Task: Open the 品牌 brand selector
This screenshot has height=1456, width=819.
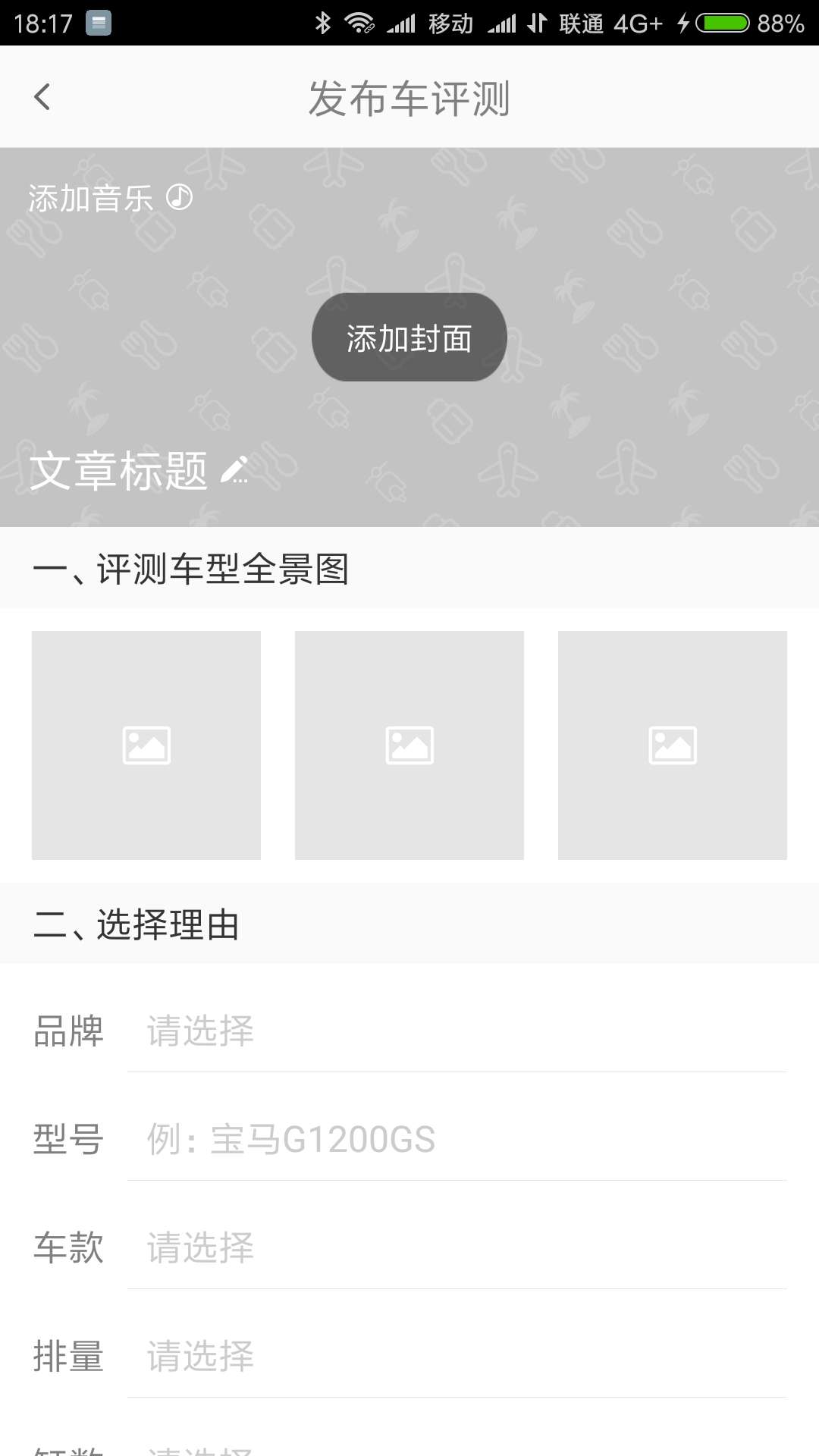Action: point(457,1031)
